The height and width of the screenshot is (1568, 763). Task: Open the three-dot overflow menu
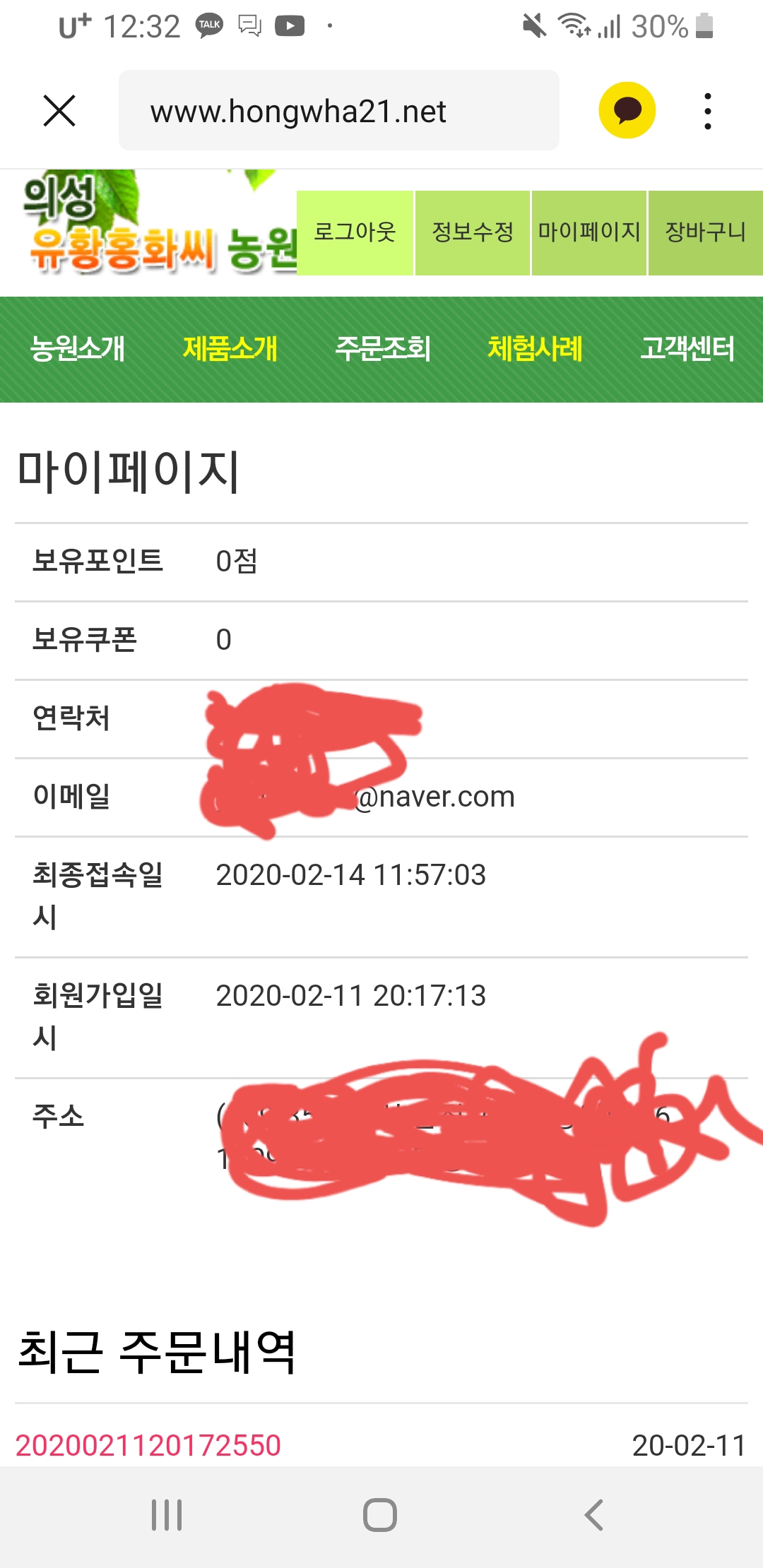(707, 111)
